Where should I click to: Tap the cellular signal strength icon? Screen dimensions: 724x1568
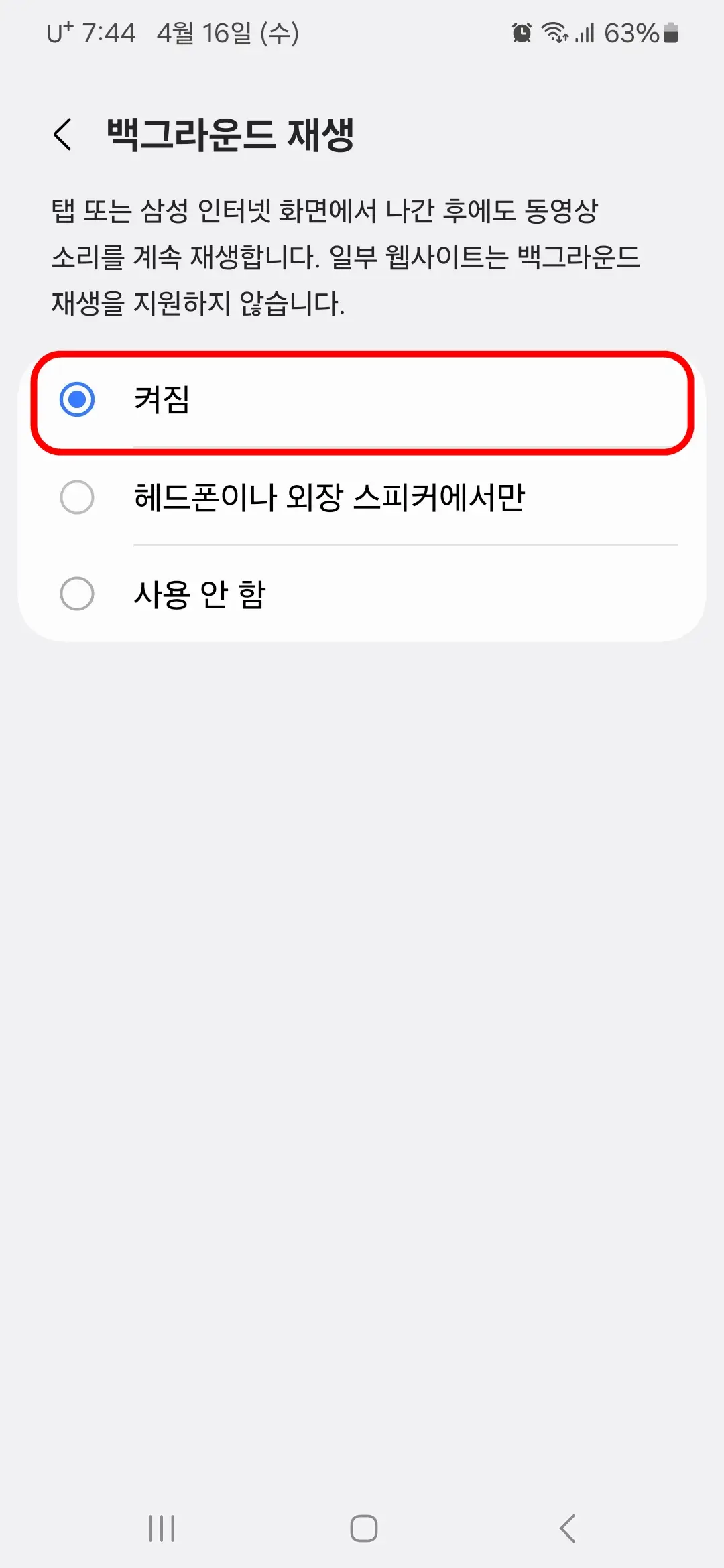[x=586, y=32]
